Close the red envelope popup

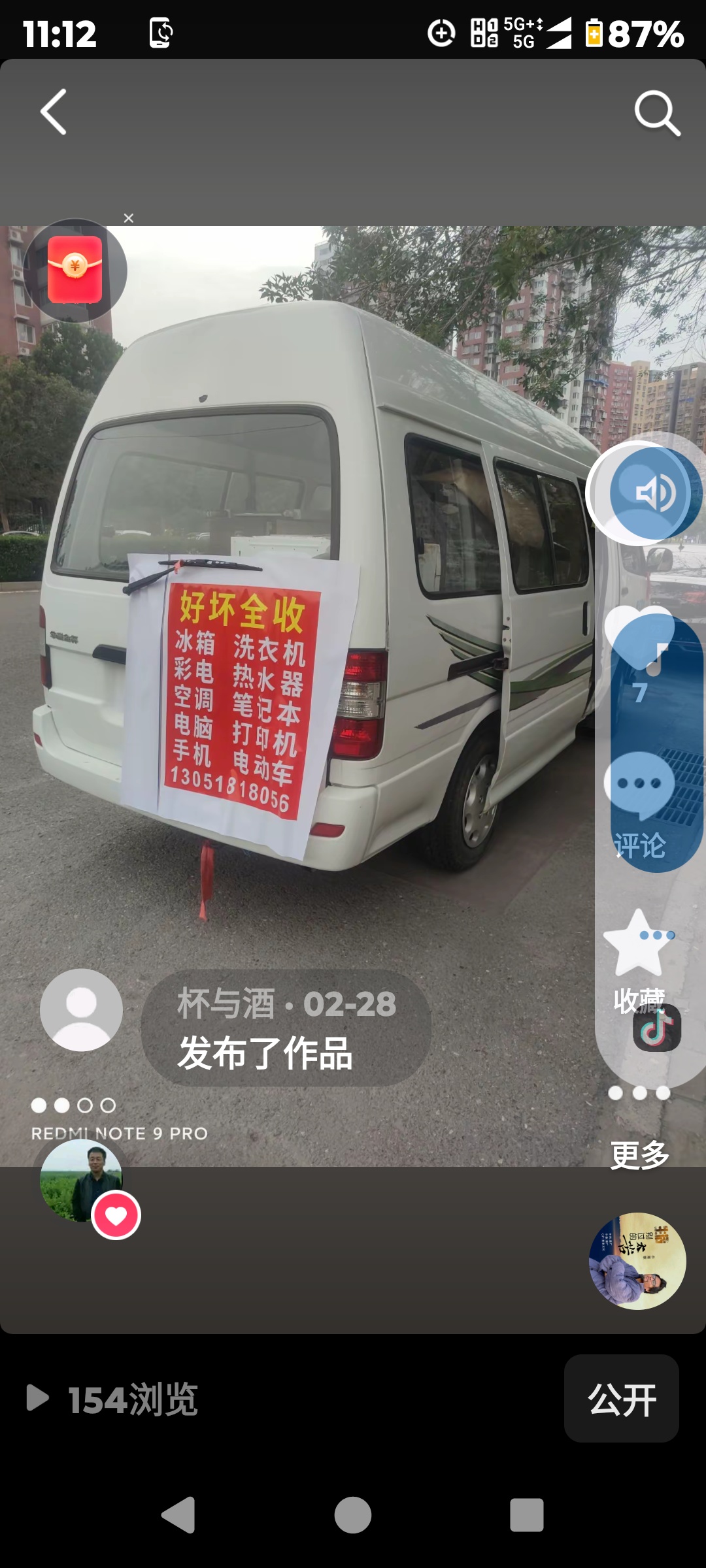(129, 218)
